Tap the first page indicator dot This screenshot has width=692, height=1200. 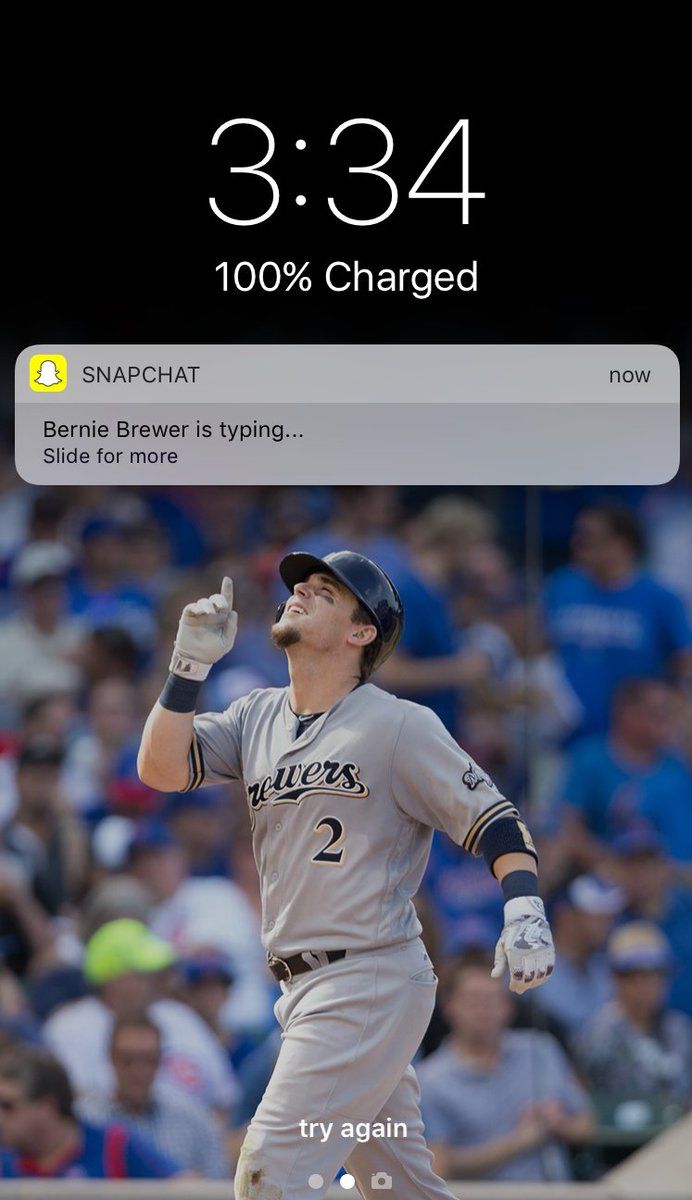click(x=316, y=1182)
